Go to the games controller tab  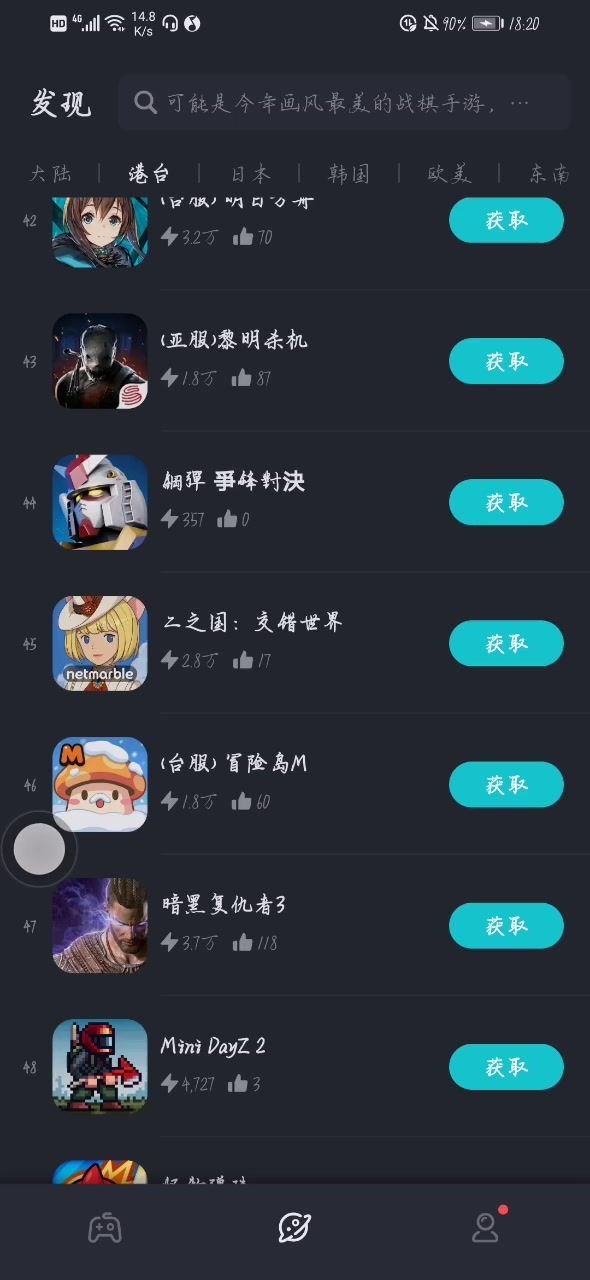pyautogui.click(x=104, y=1228)
